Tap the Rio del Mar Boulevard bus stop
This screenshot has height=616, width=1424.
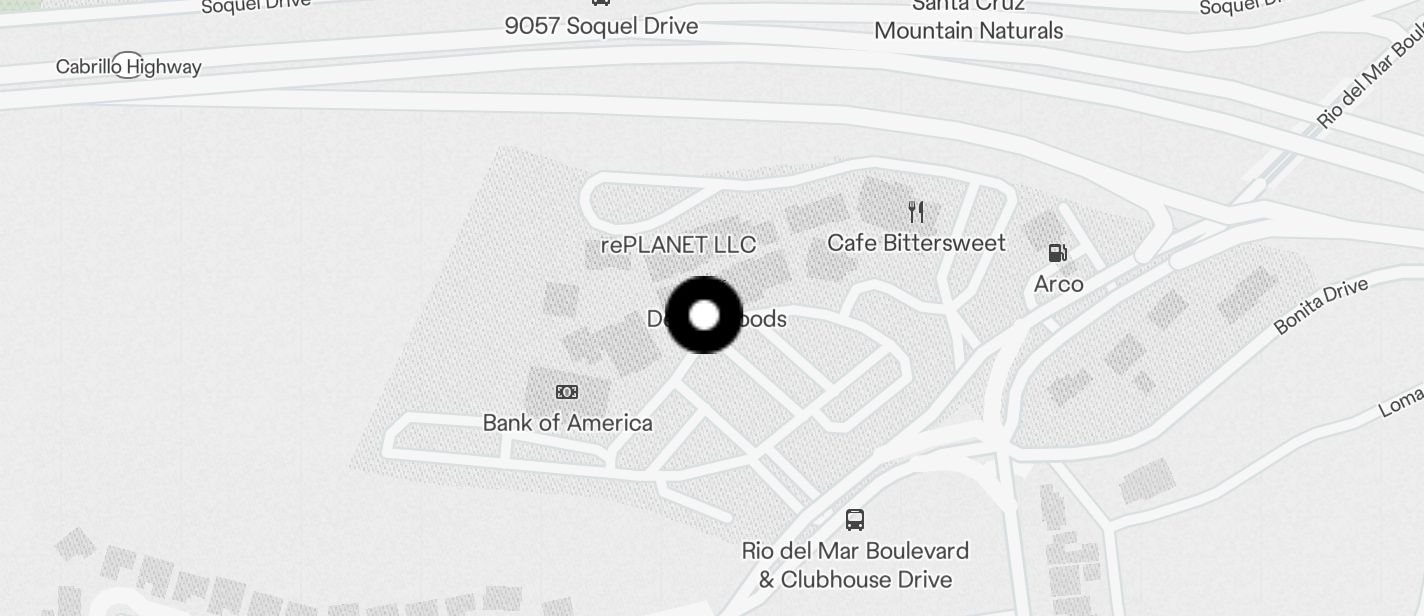pyautogui.click(x=855, y=520)
